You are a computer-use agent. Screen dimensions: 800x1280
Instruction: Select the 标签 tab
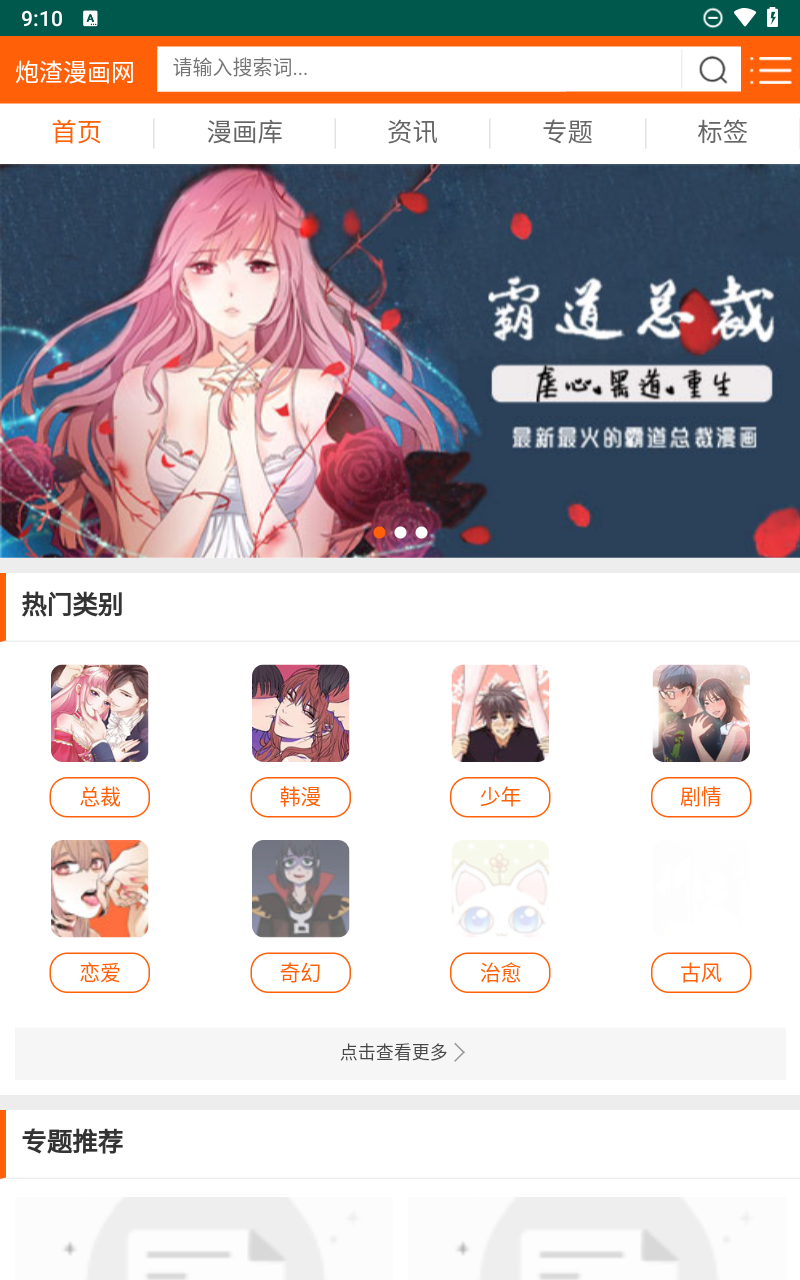tap(723, 132)
